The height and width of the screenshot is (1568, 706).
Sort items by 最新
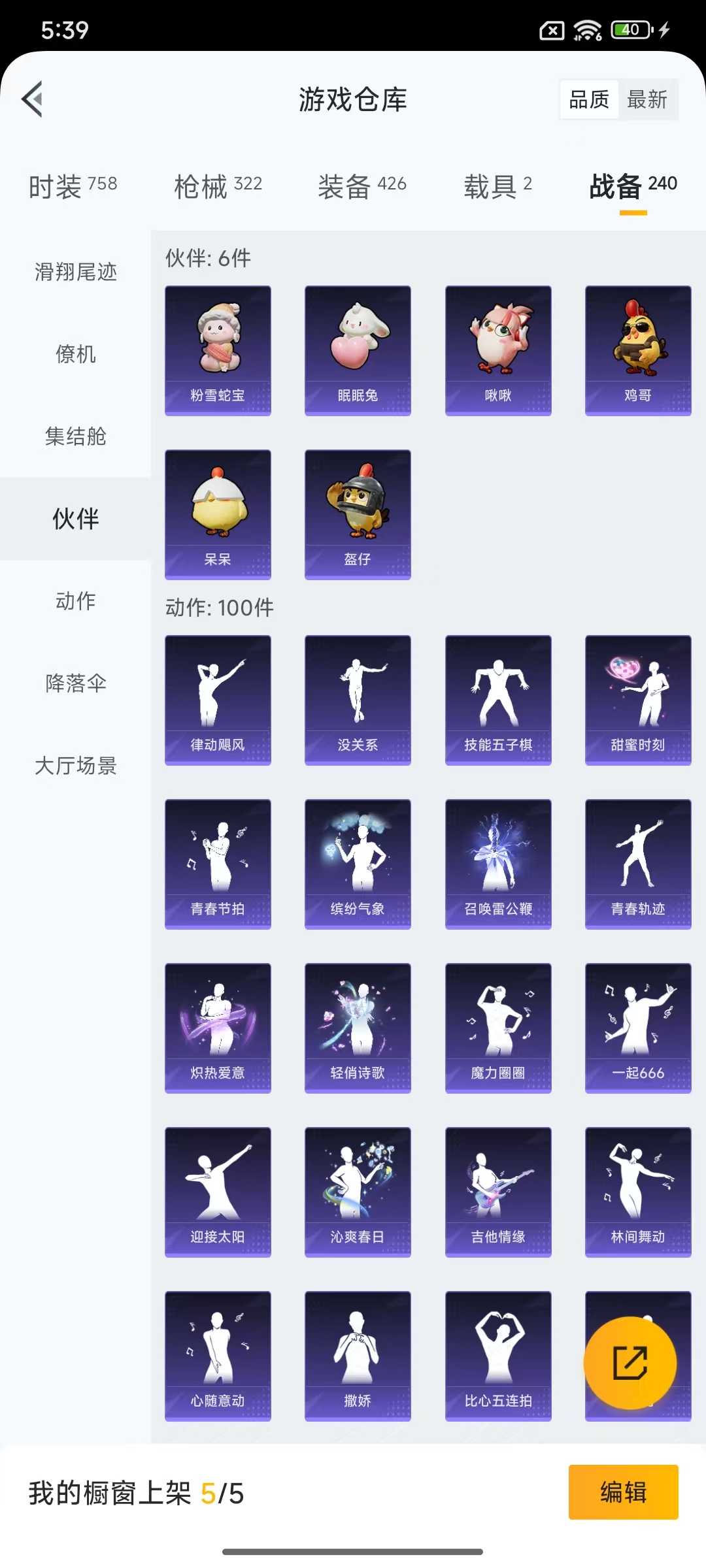647,99
